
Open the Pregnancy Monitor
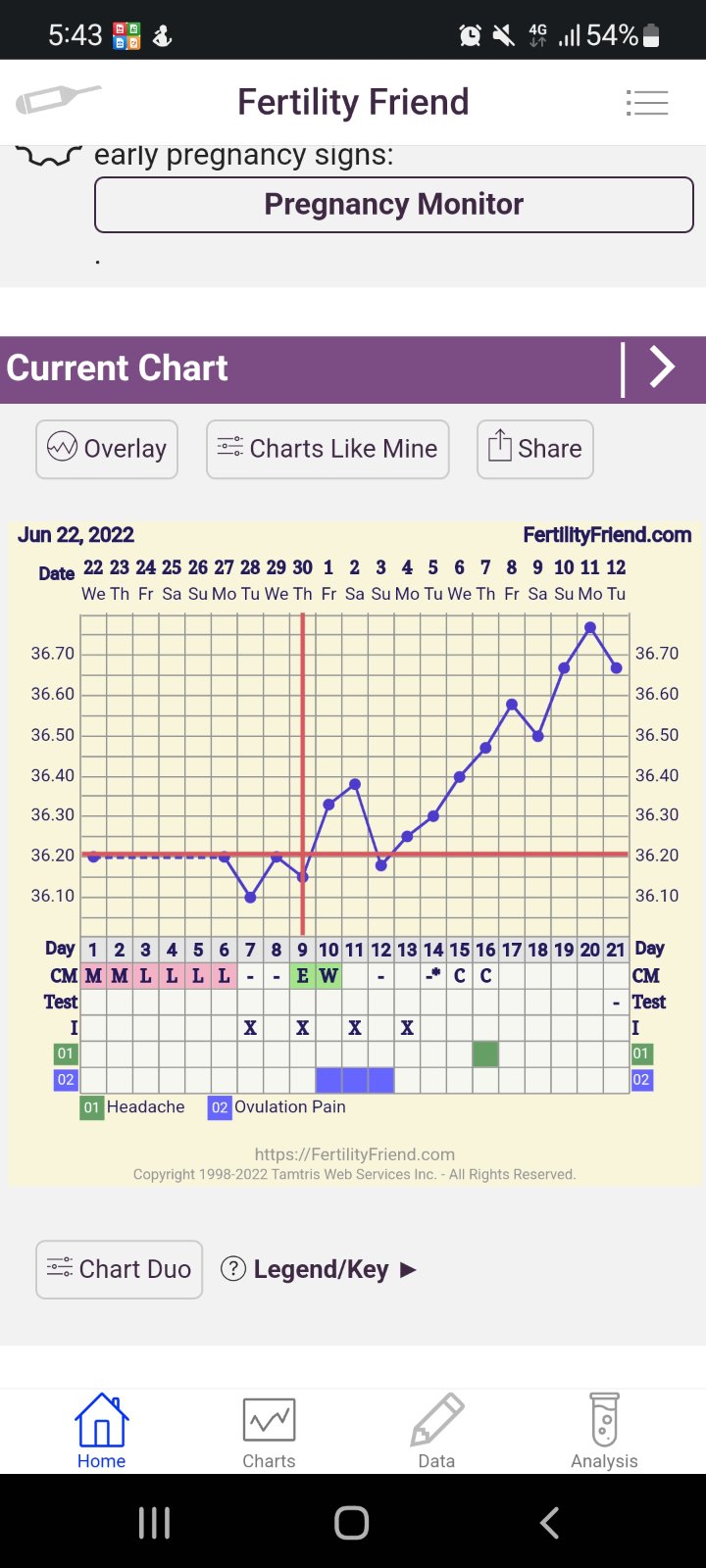[x=393, y=205]
